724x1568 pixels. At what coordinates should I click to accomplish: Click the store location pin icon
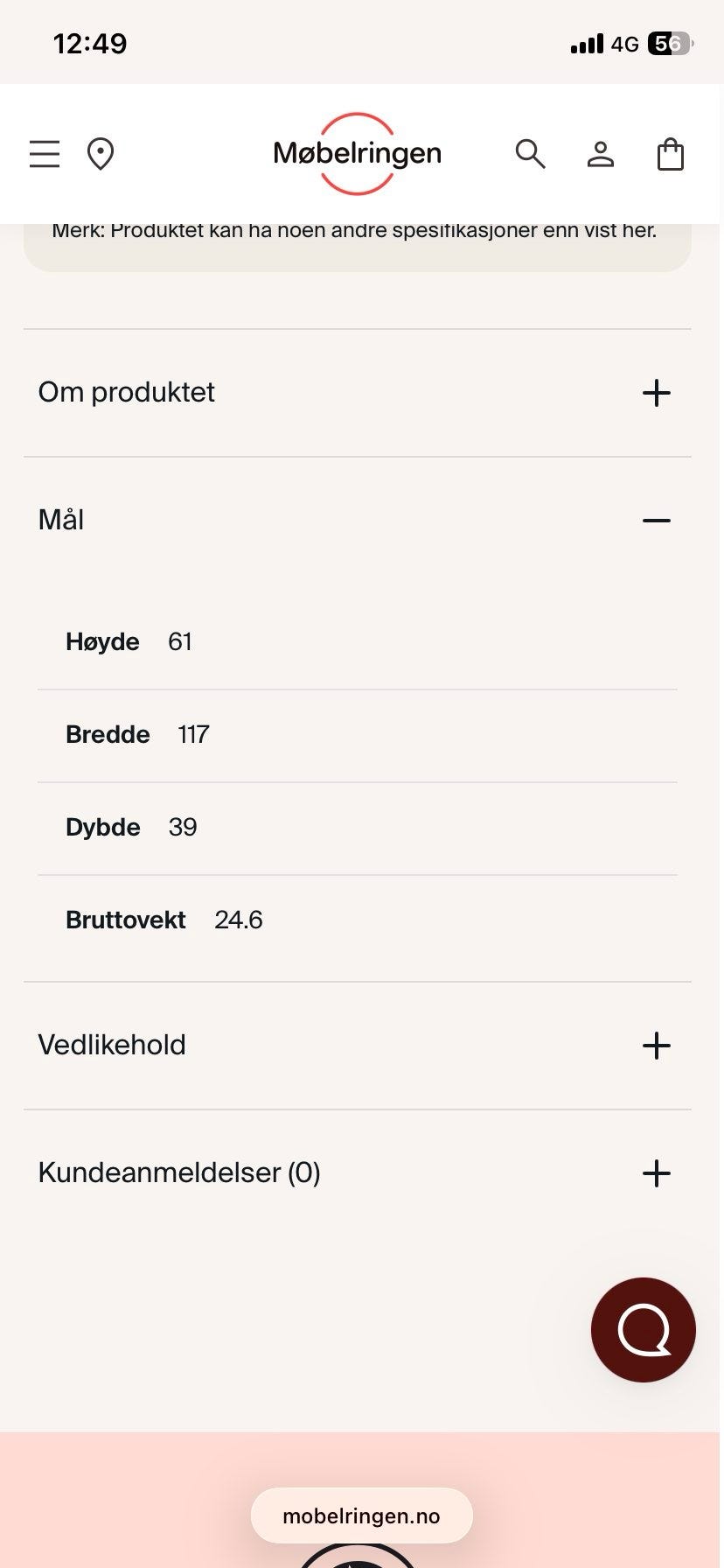pos(100,153)
